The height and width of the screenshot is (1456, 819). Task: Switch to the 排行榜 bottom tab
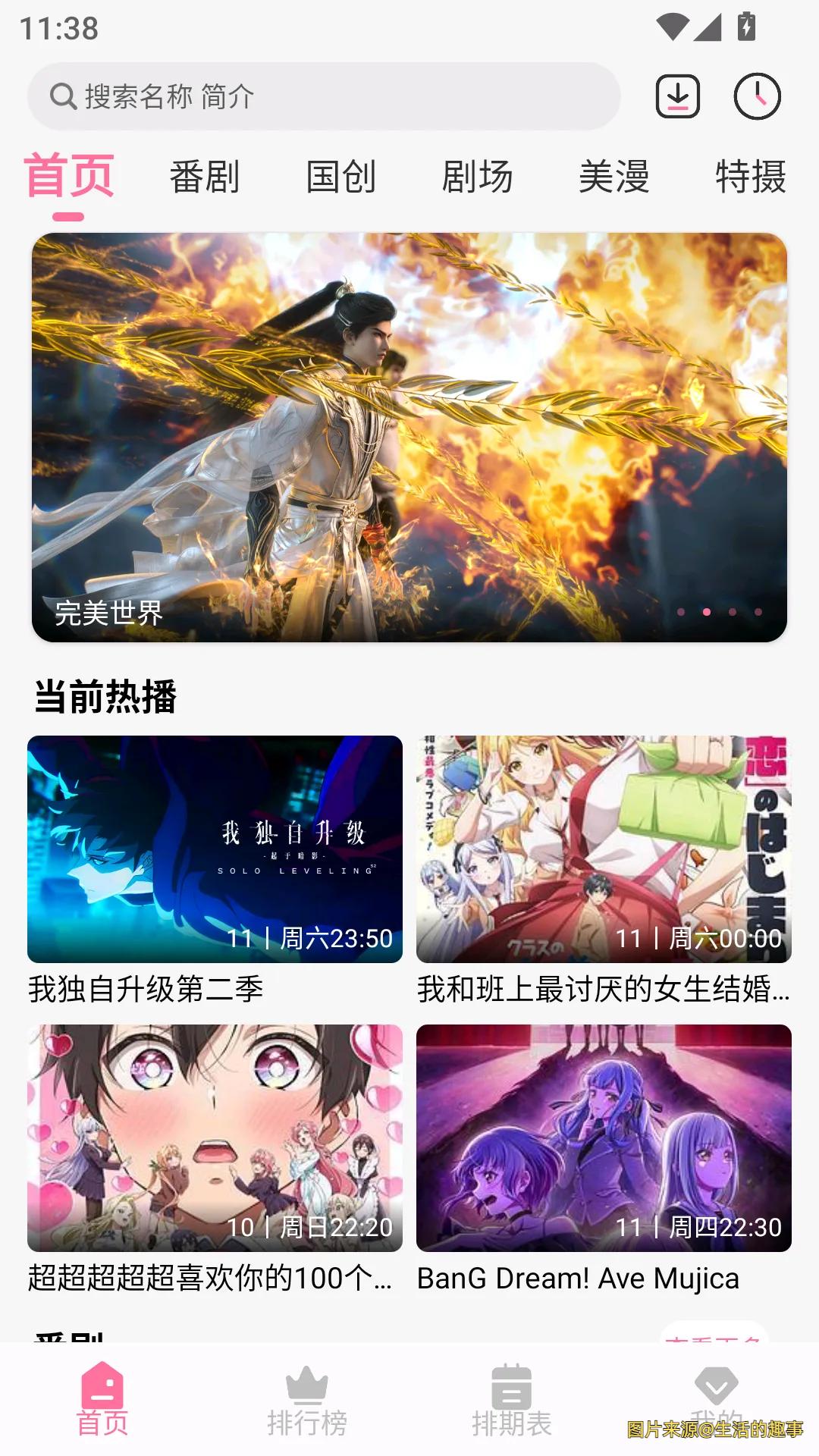point(307,1401)
